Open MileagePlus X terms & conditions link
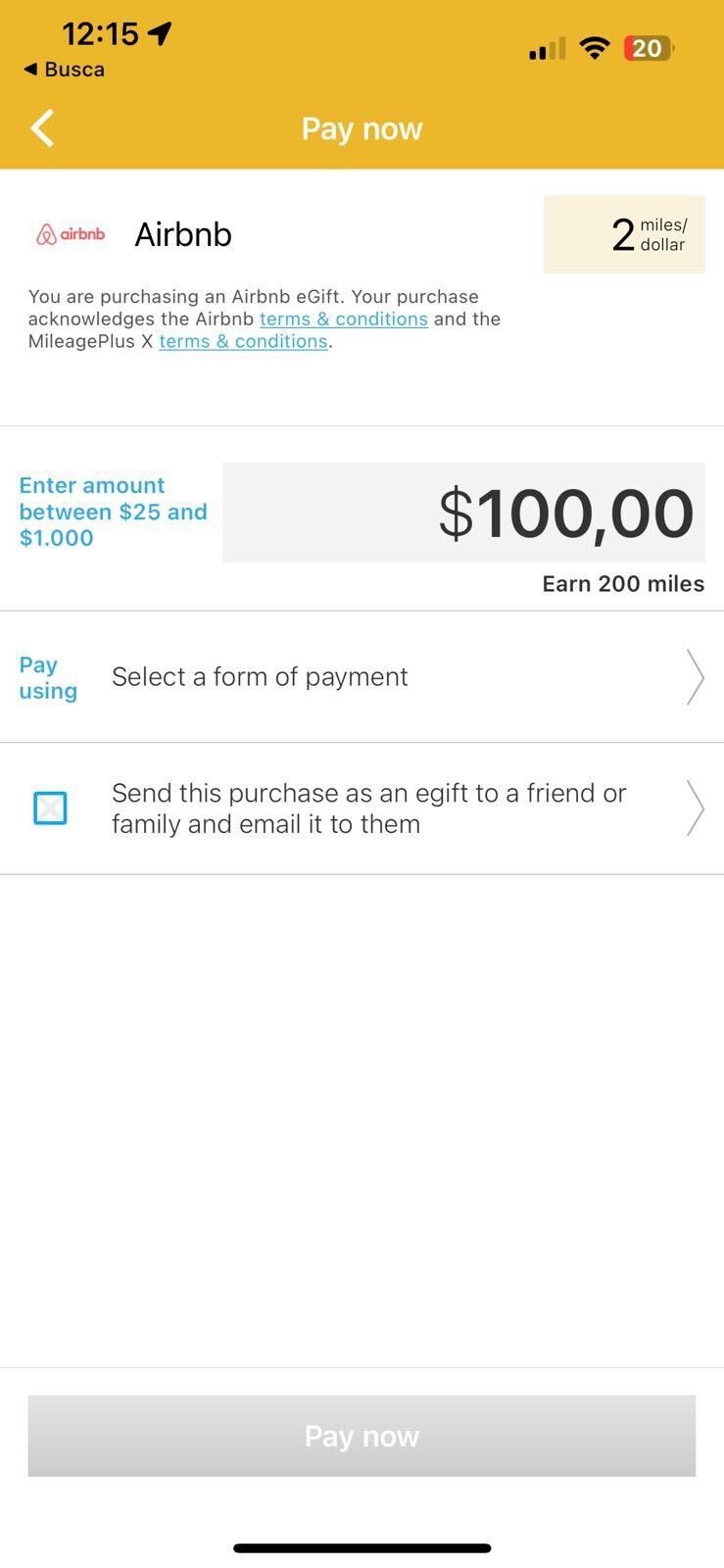The width and height of the screenshot is (724, 1568). pos(243,342)
